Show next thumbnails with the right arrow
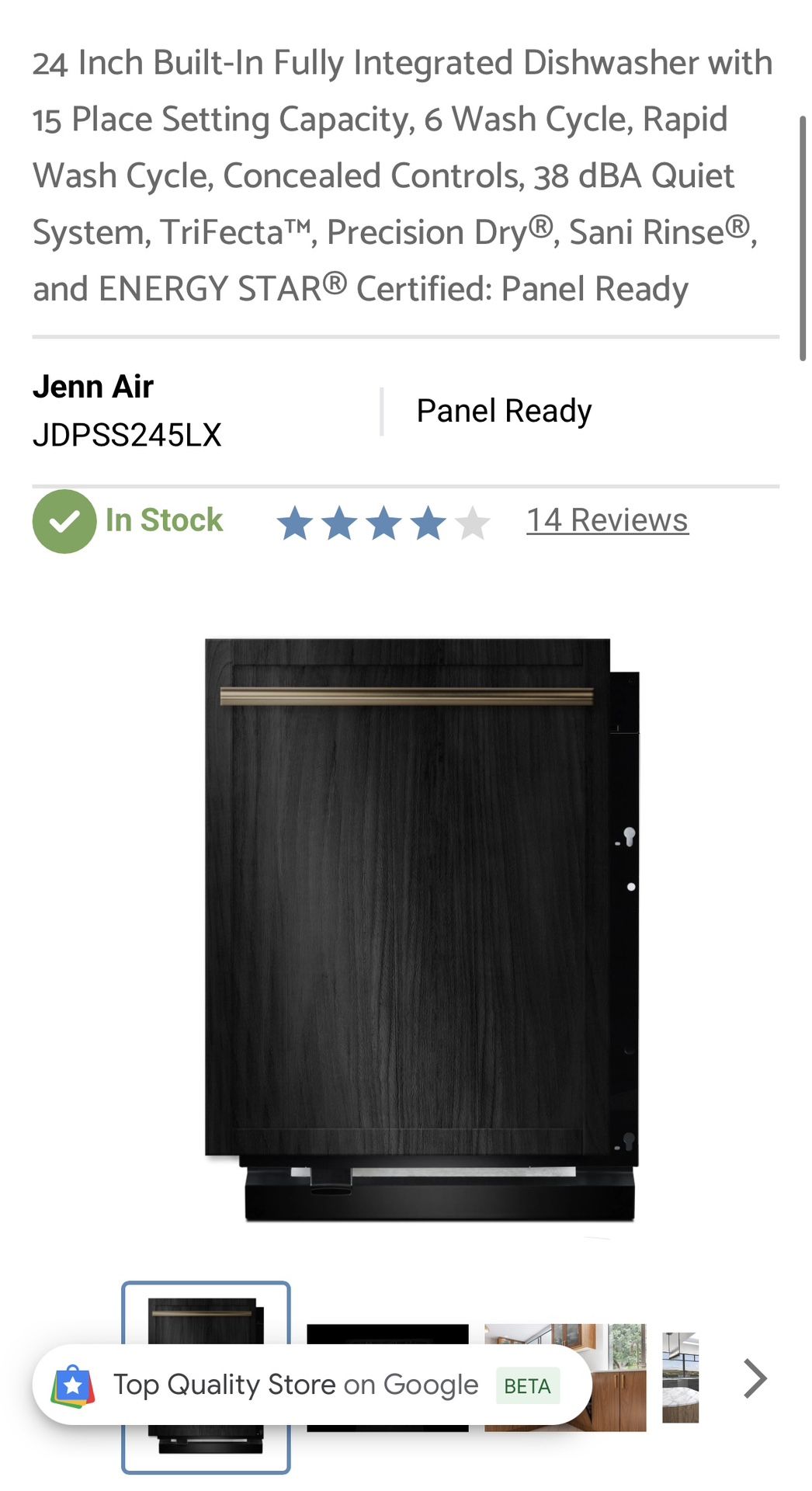Screen dimensions: 812x1491 click(755, 1378)
